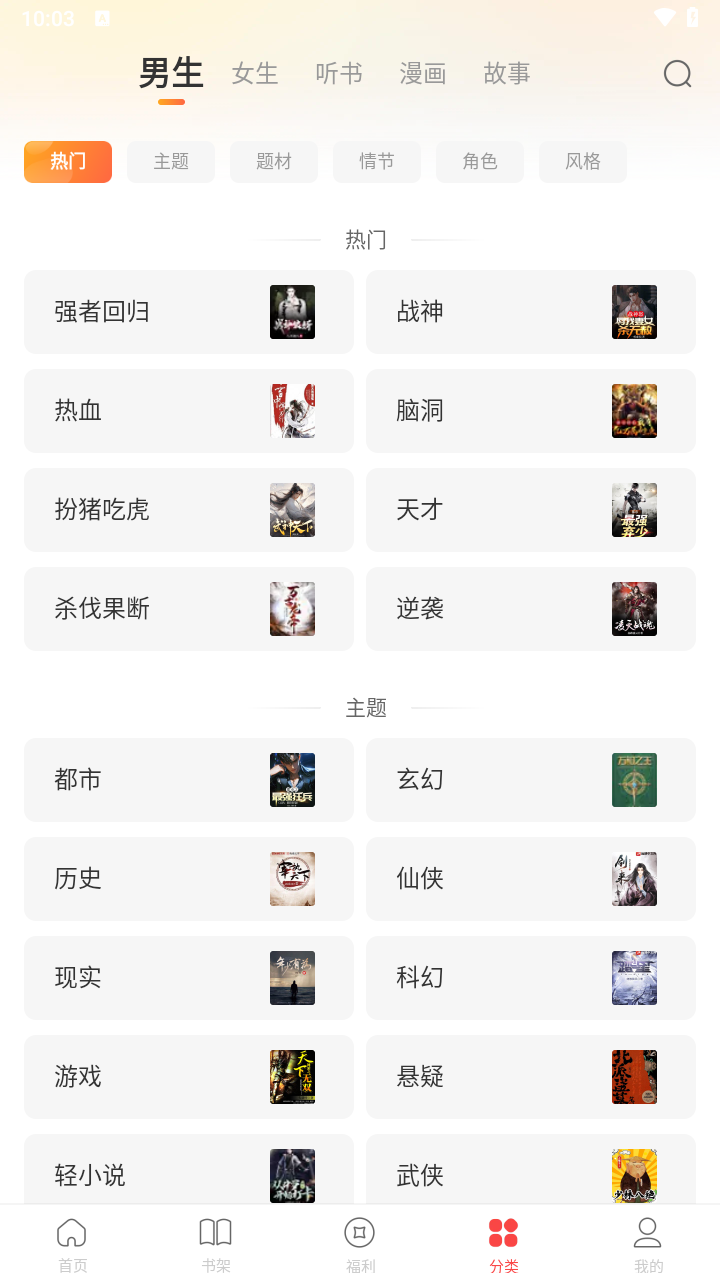Tap the 战神 book cover thumbnail
Image resolution: width=720 pixels, height=1280 pixels.
pyautogui.click(x=634, y=311)
